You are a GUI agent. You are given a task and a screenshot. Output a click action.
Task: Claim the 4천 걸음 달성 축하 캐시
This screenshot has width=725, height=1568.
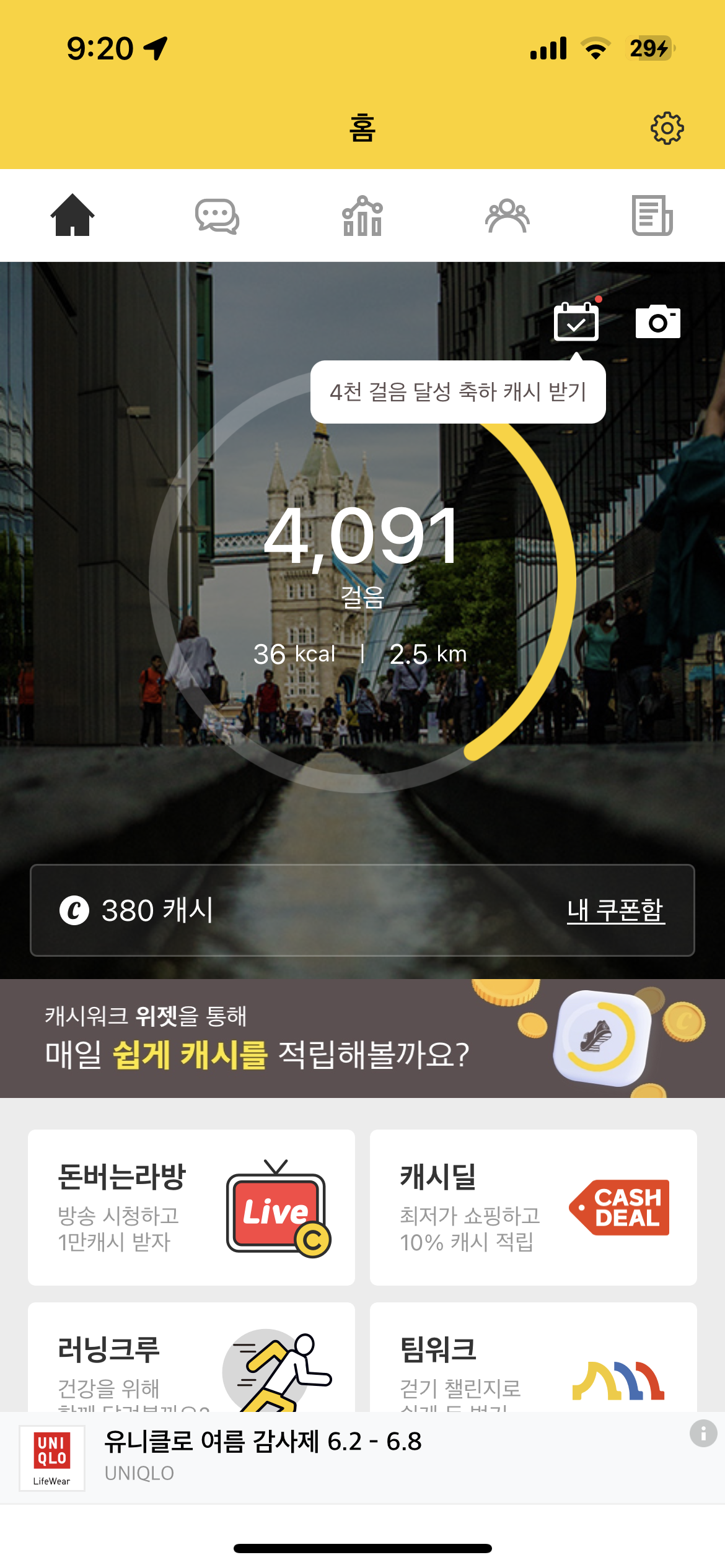457,392
